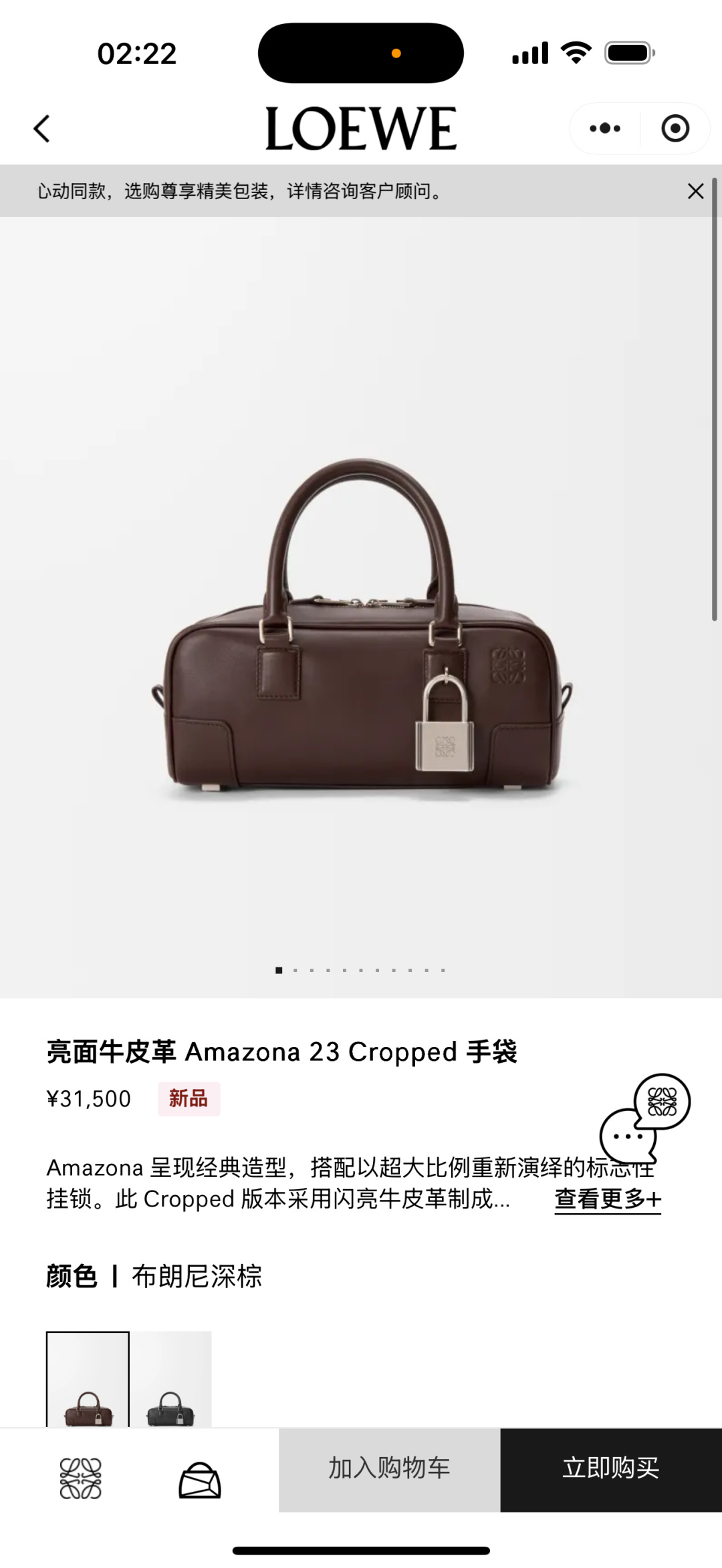The image size is (722, 1568).
Task: Select the black Amazona color swatch
Action: (x=171, y=1379)
